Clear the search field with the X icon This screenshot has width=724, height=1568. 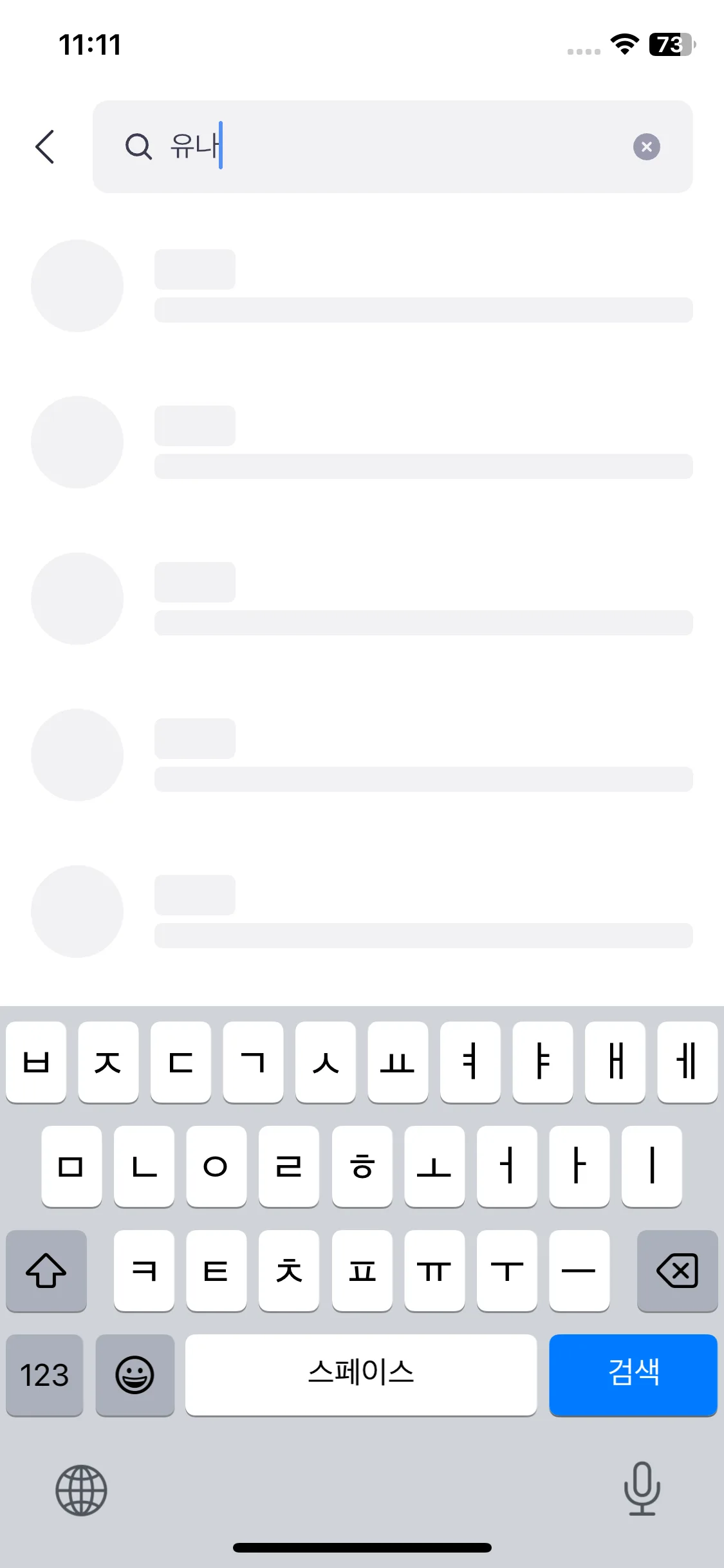(647, 147)
